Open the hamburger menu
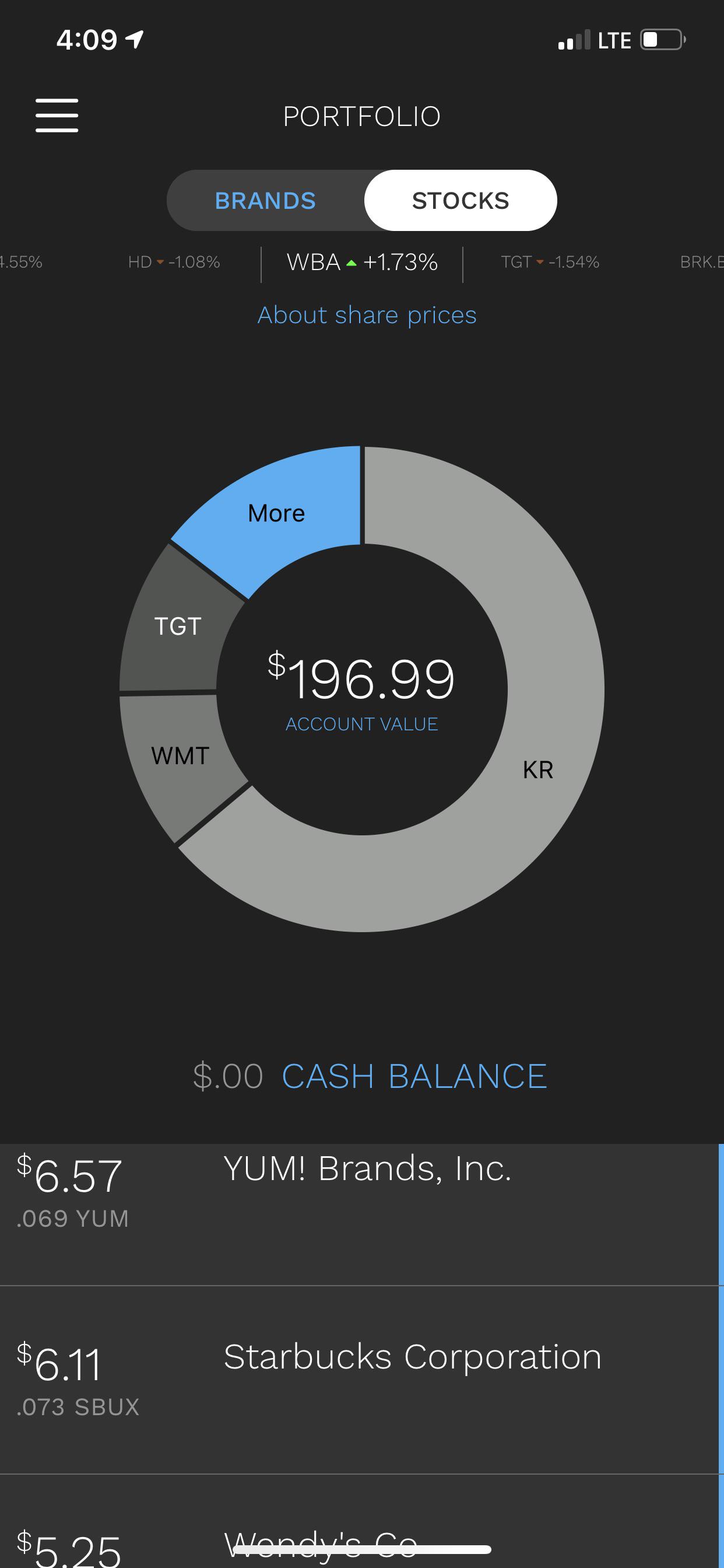The image size is (724, 1568). 57,116
